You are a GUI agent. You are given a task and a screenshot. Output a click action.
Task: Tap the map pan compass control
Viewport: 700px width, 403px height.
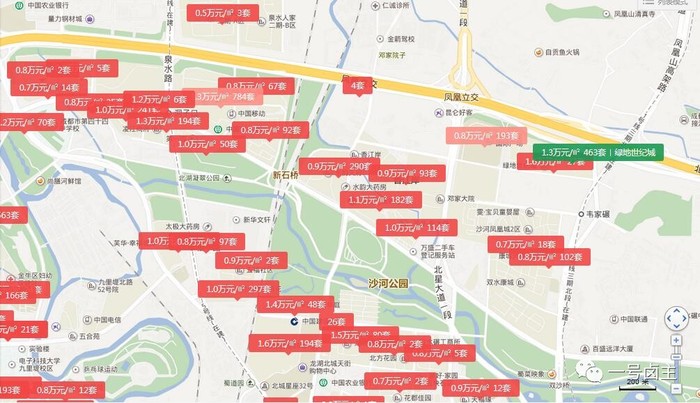(x=677, y=320)
